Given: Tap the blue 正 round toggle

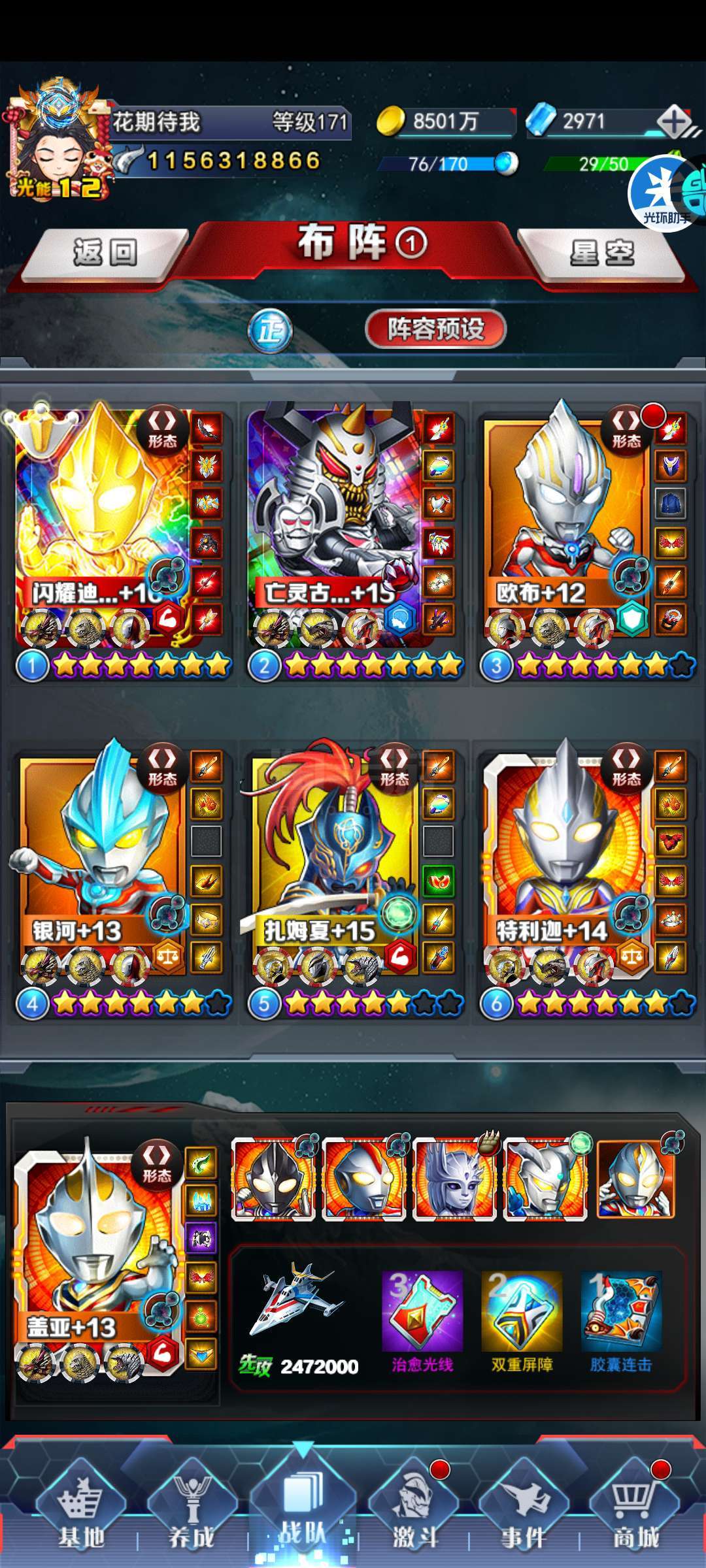Looking at the screenshot, I should click(x=270, y=331).
